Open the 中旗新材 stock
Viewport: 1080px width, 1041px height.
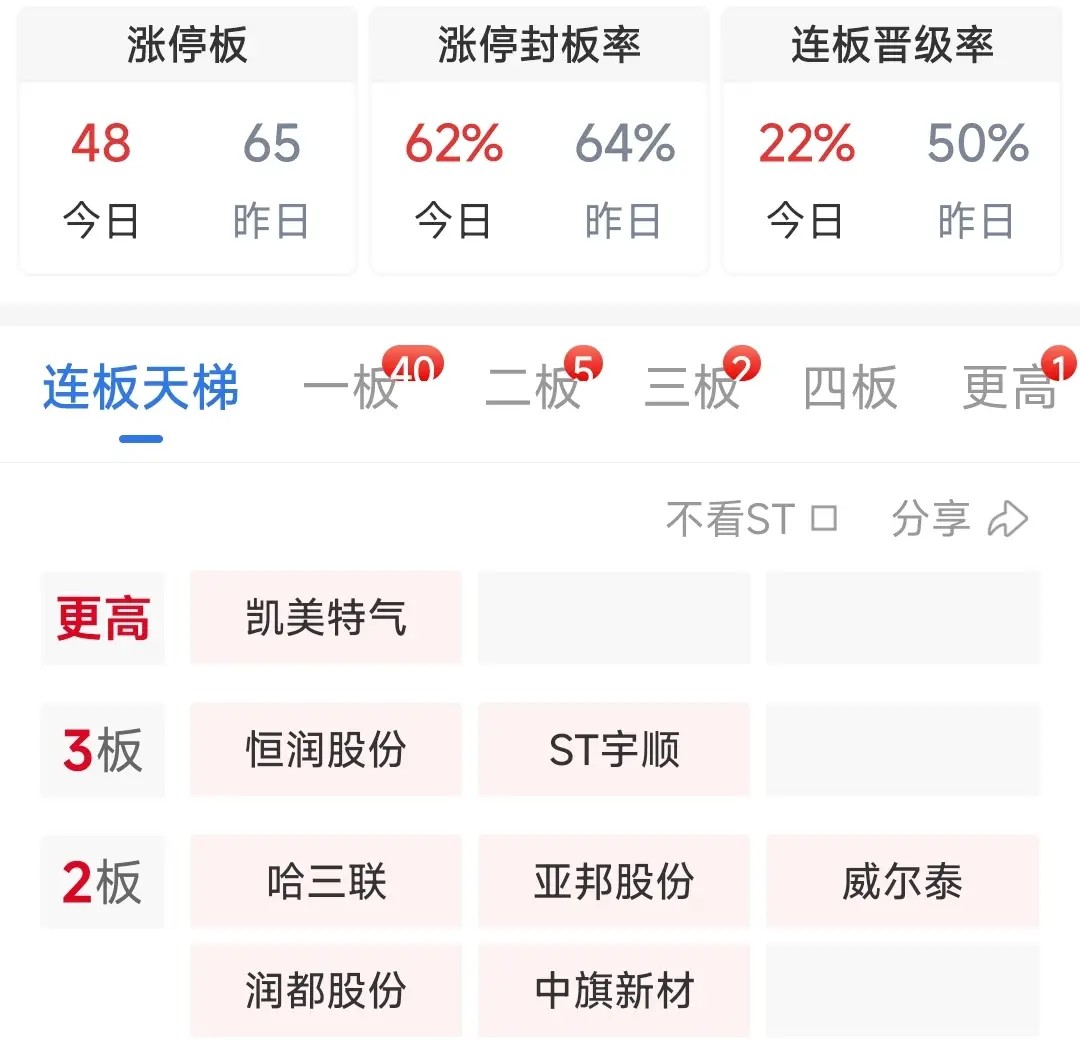[614, 990]
